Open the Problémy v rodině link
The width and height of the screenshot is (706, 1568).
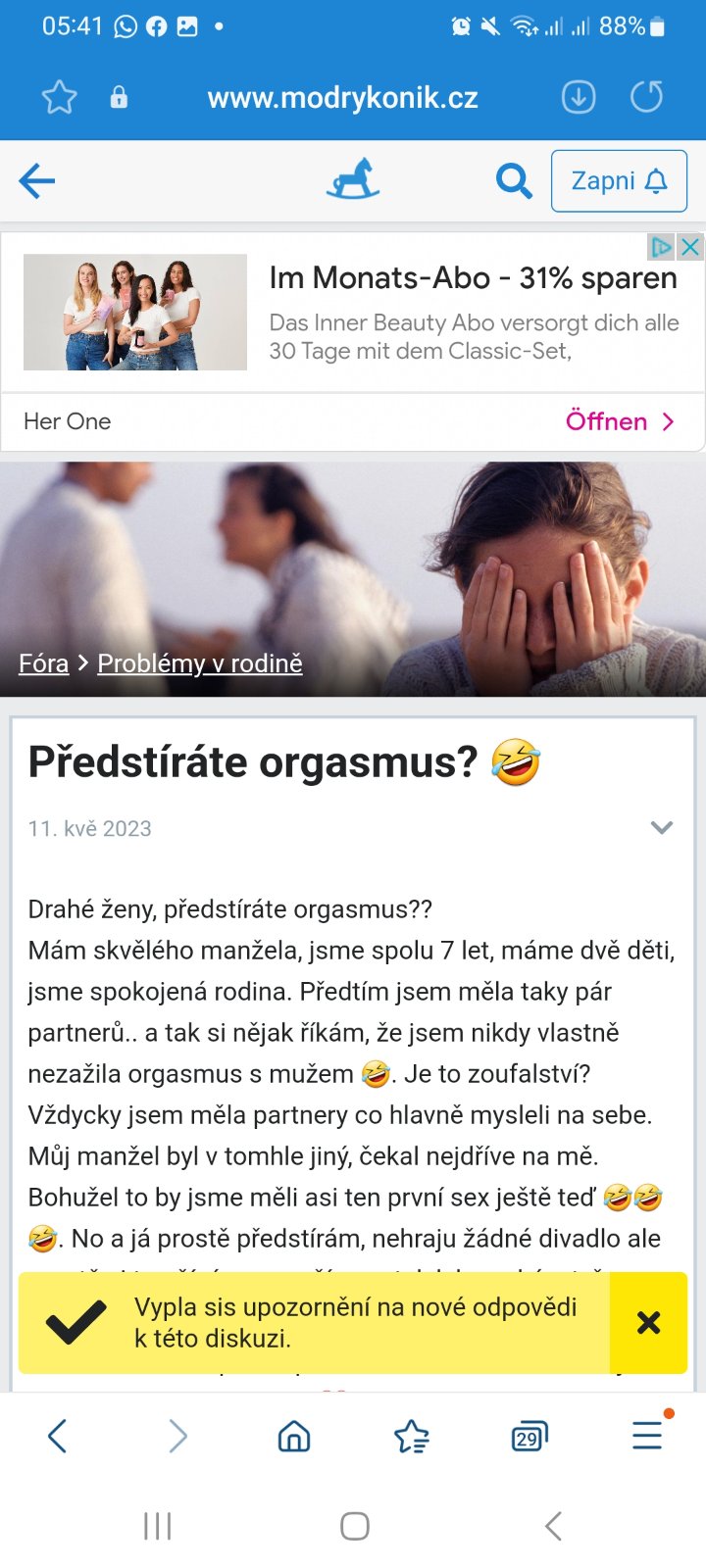point(200,663)
